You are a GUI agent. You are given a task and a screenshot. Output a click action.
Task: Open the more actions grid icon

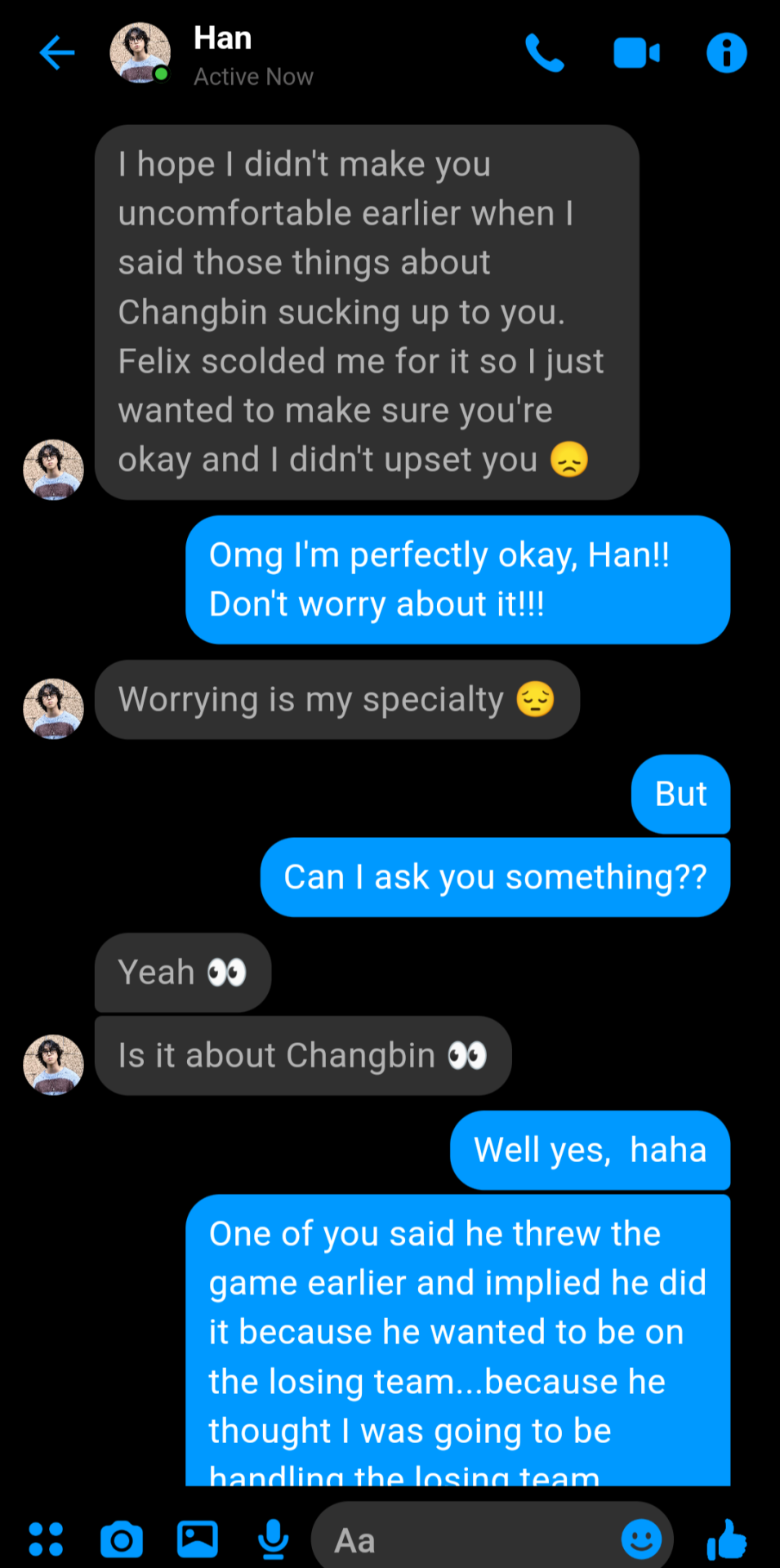point(46,1539)
